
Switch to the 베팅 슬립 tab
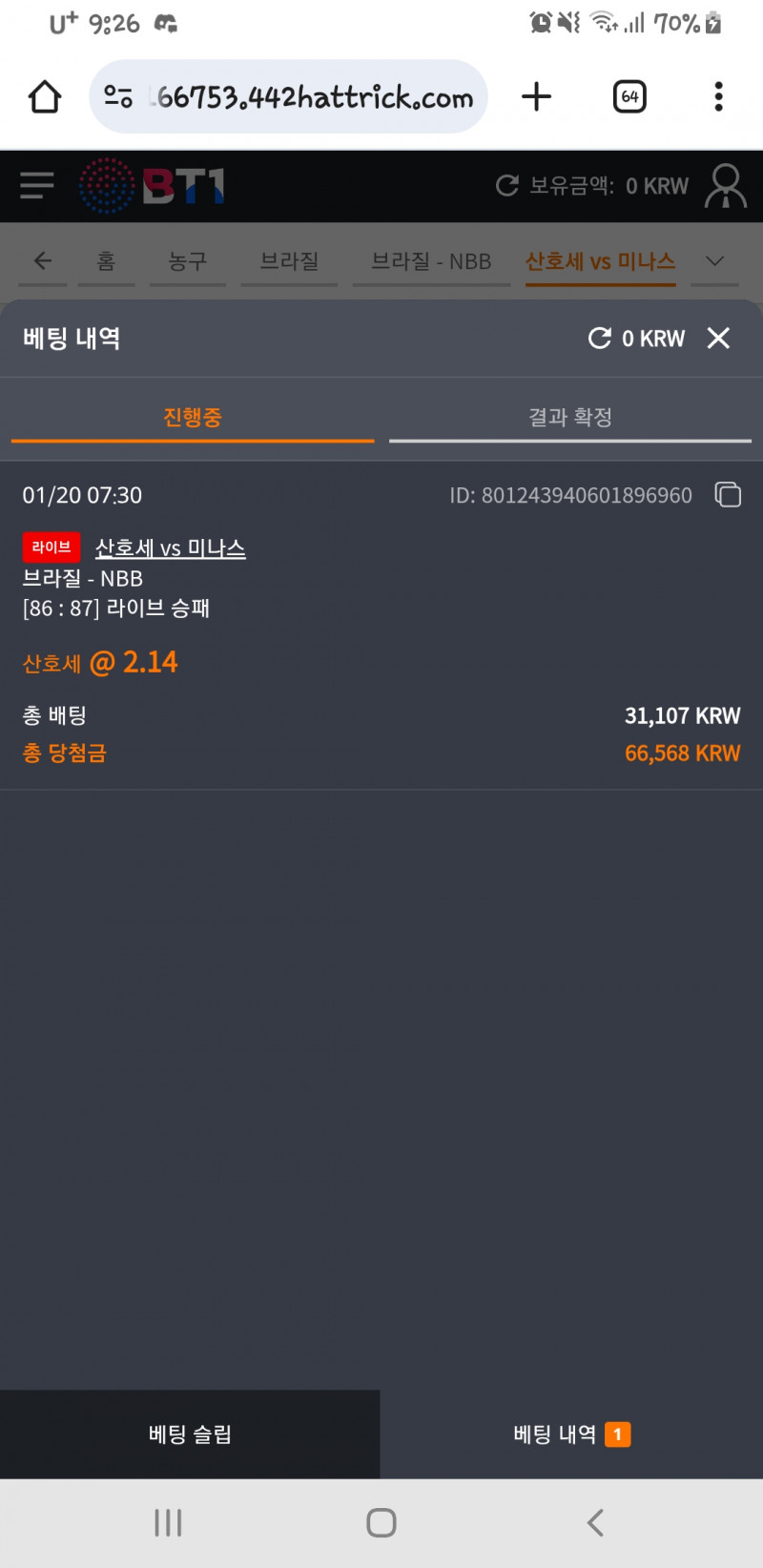190,1434
